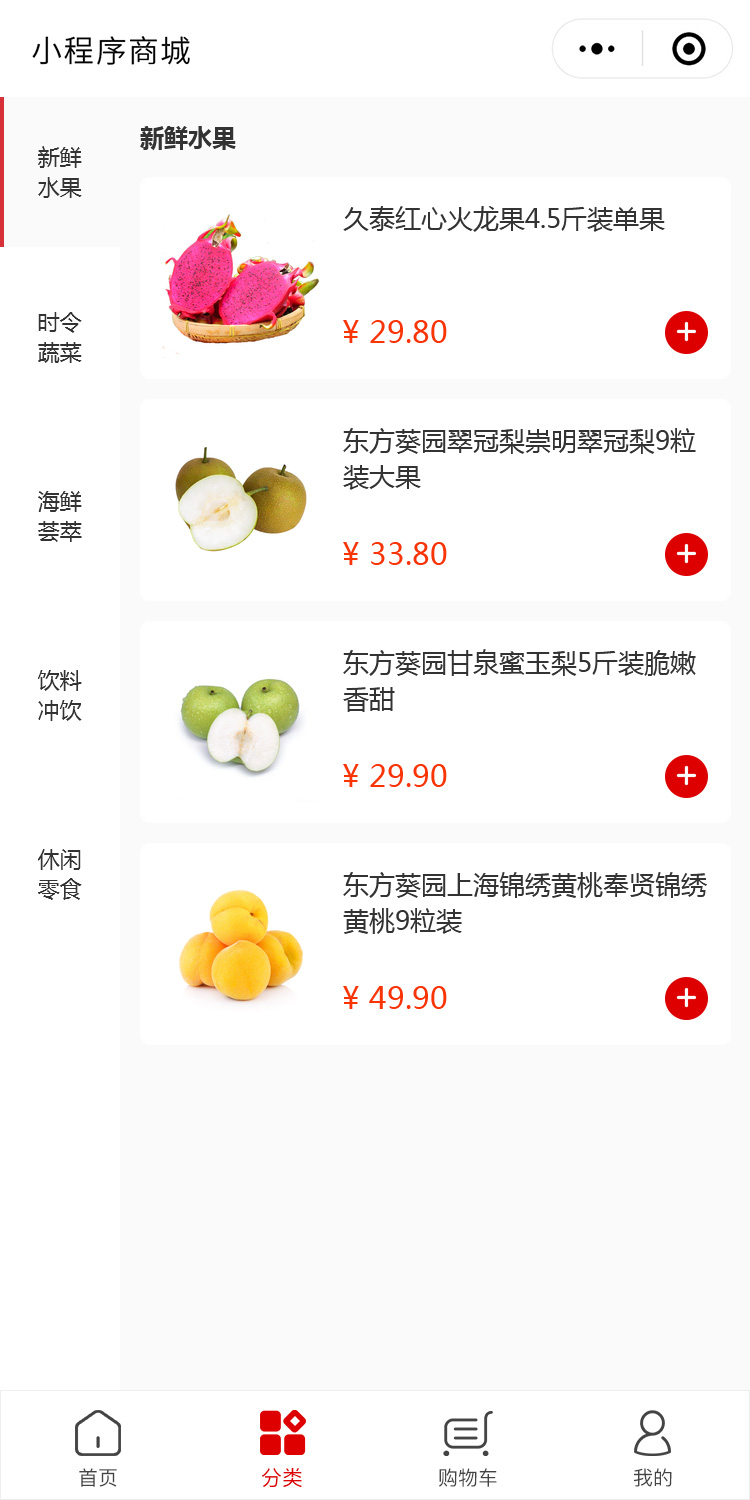Open the mini program more-options menu

click(x=597, y=48)
